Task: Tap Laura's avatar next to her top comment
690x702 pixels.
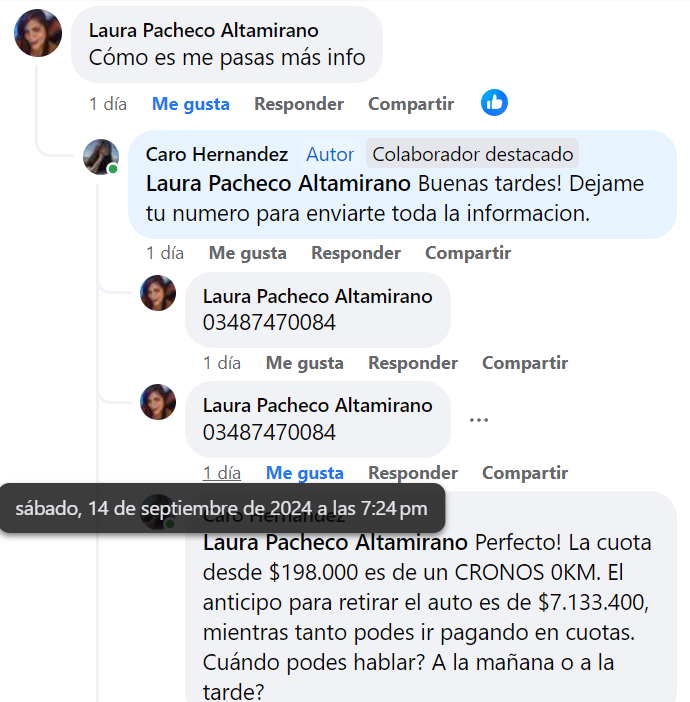Action: click(38, 33)
